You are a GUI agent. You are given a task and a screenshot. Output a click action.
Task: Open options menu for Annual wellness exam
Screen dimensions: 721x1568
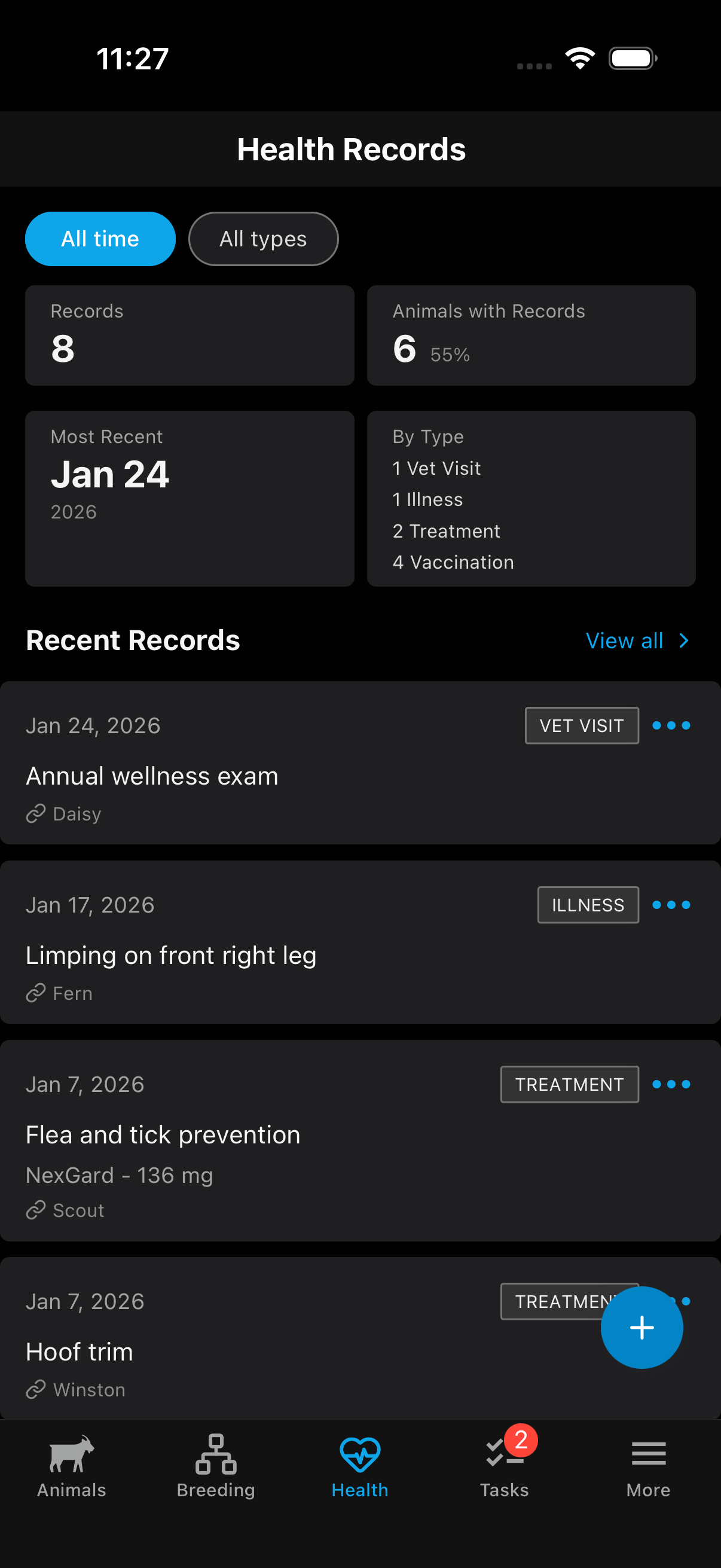tap(671, 725)
